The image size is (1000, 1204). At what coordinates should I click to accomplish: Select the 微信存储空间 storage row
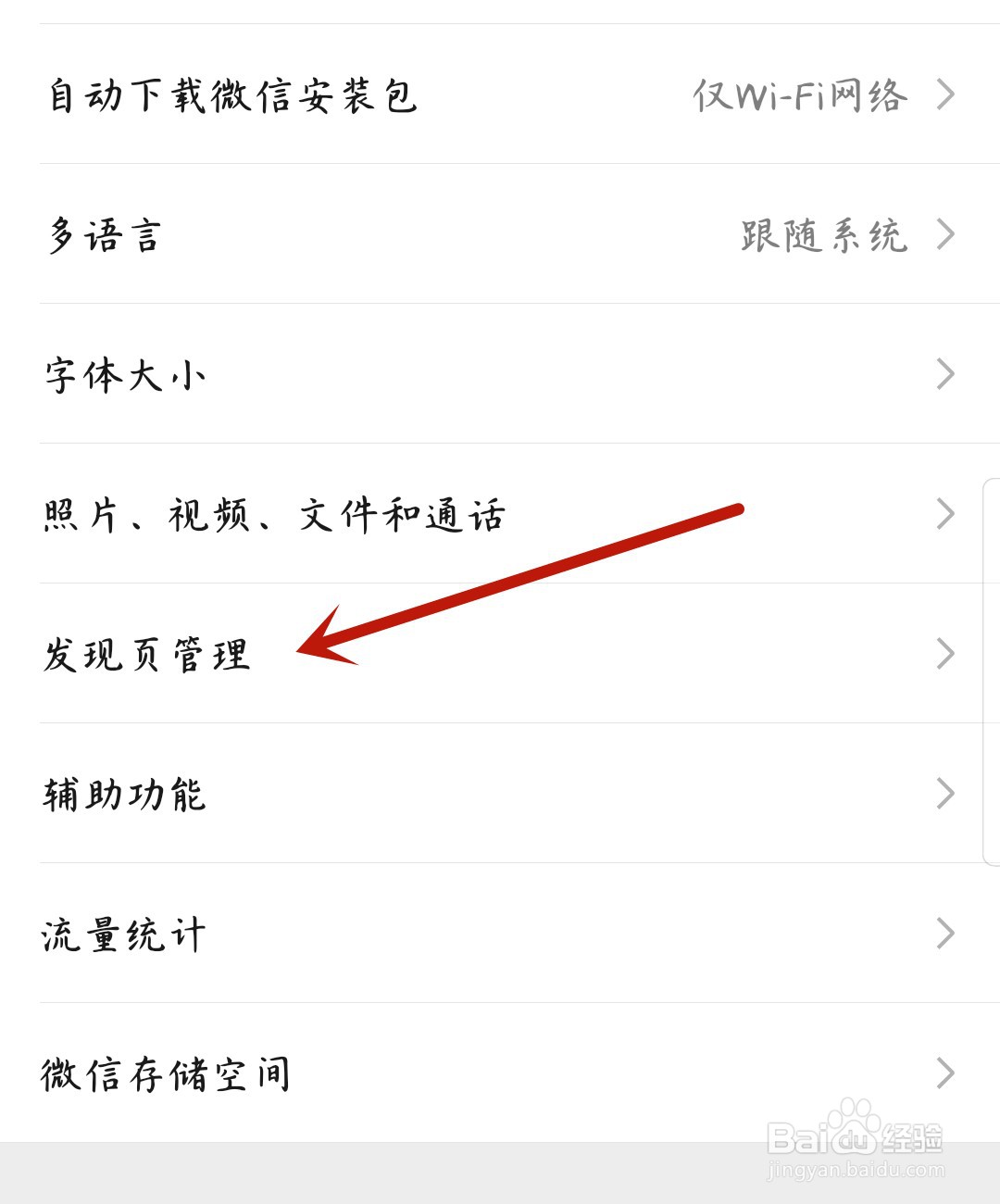(167, 1072)
